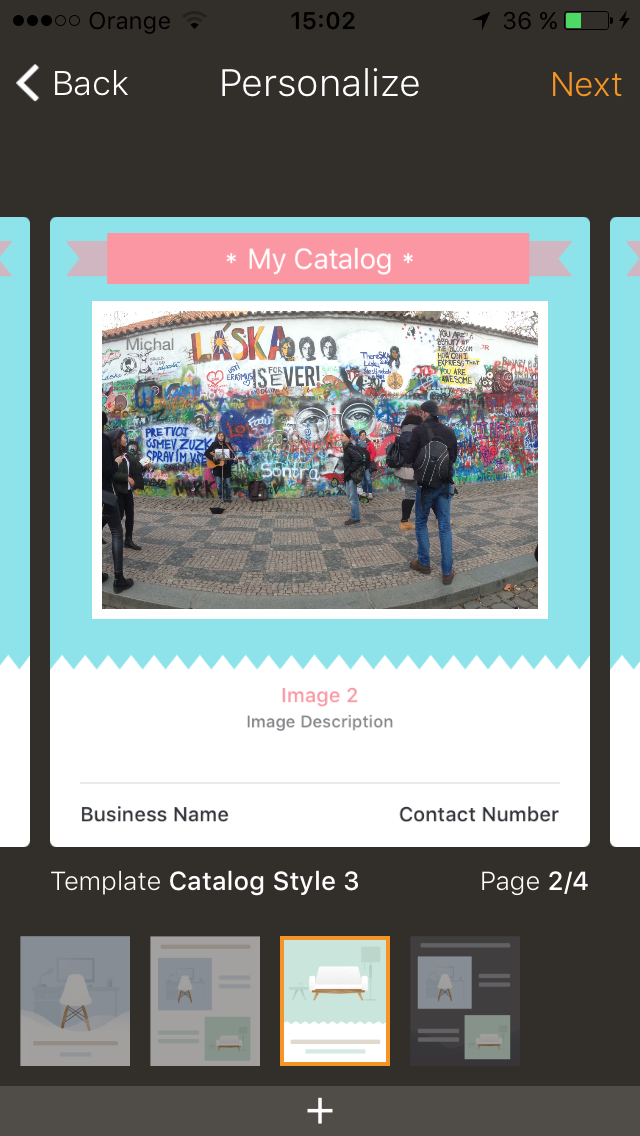Select the dark two-image template
The width and height of the screenshot is (640, 1136).
[465, 1001]
